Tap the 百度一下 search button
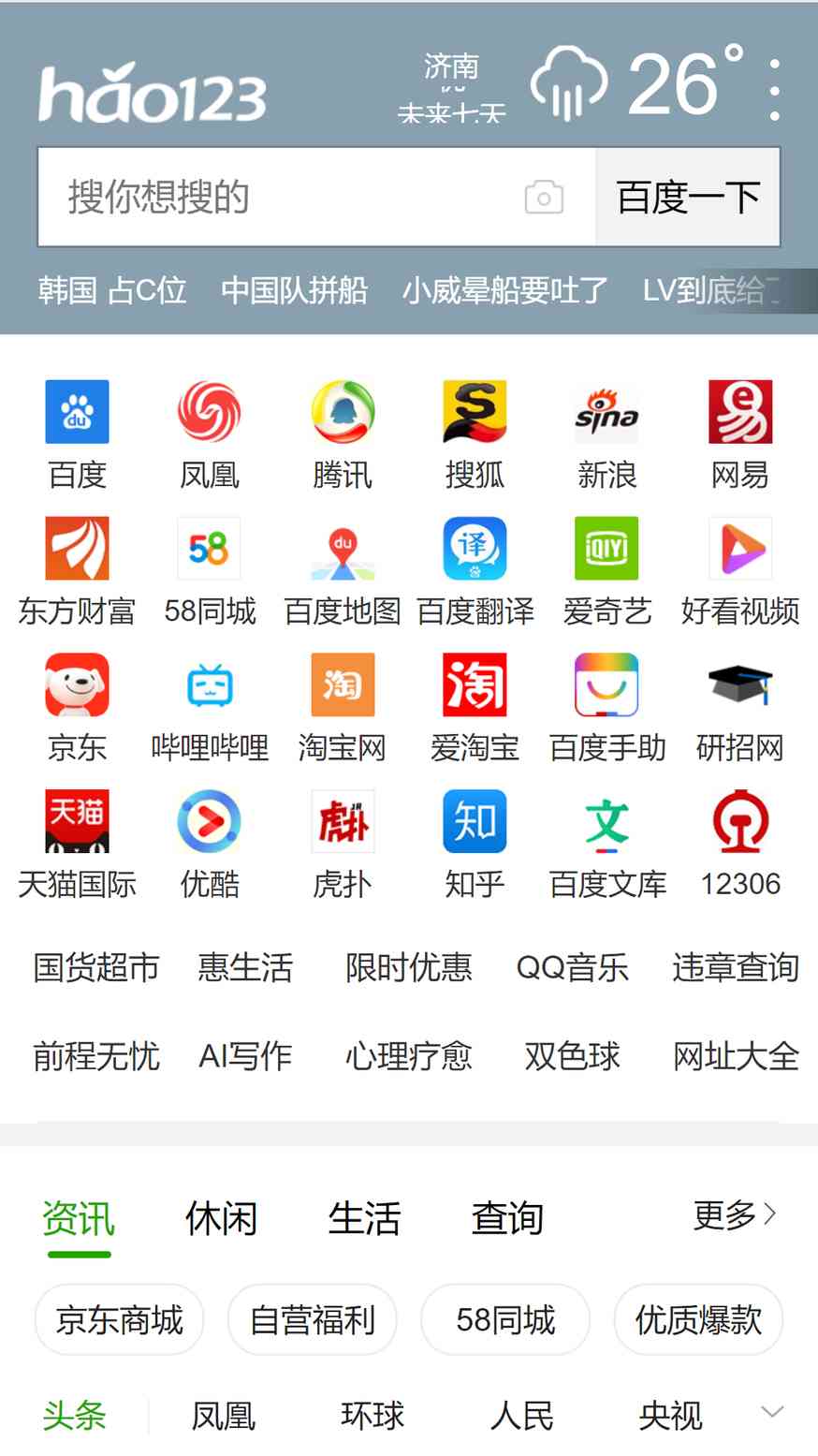The width and height of the screenshot is (818, 1456). (x=687, y=198)
